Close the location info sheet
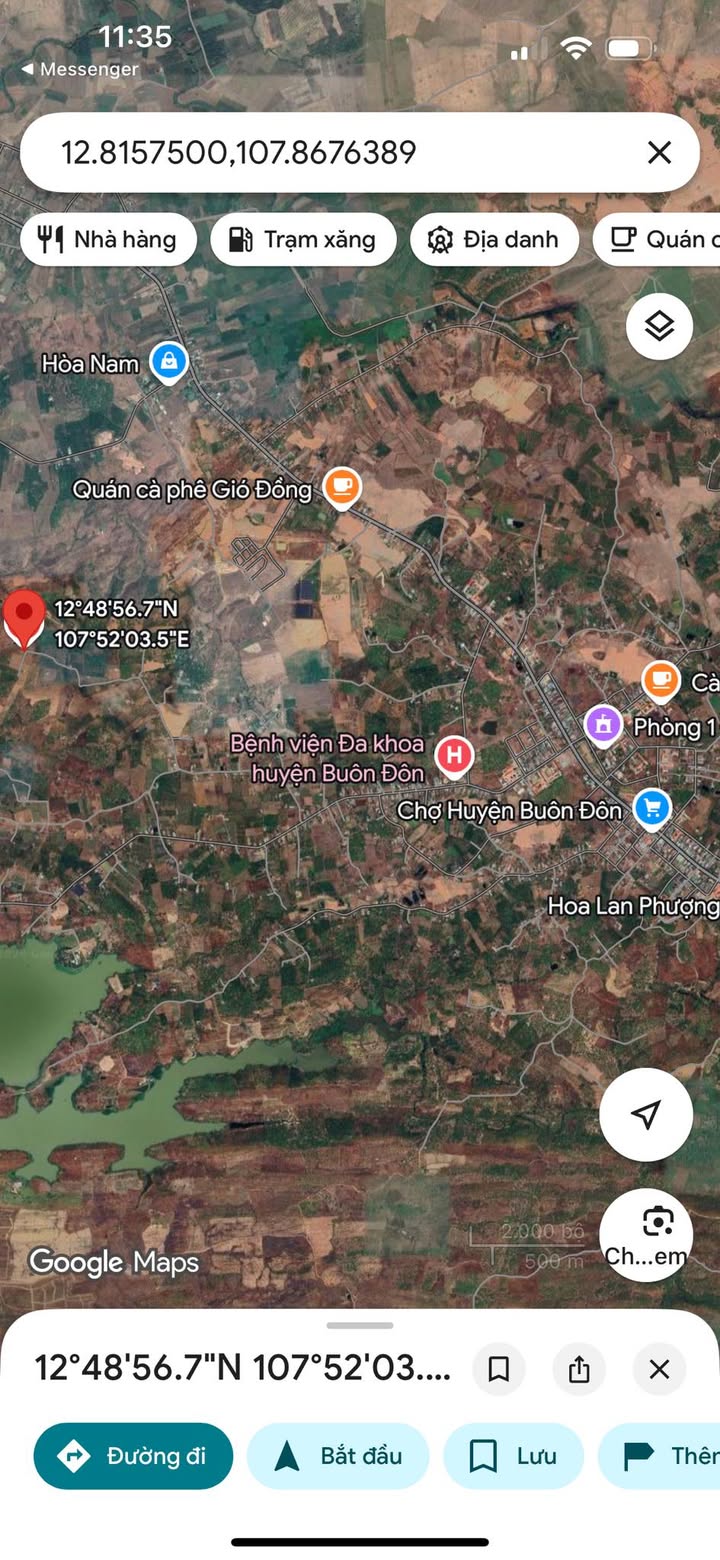Screen dimensions: 720x1560 click(x=659, y=1369)
